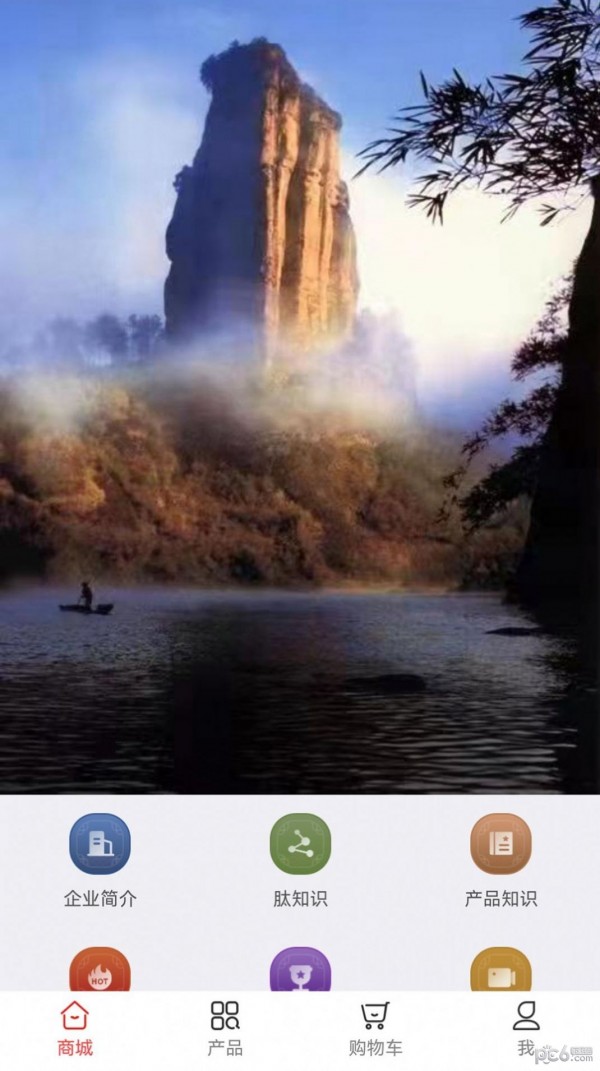Switch to the 商城 tab
This screenshot has height=1071, width=600.
click(75, 1030)
